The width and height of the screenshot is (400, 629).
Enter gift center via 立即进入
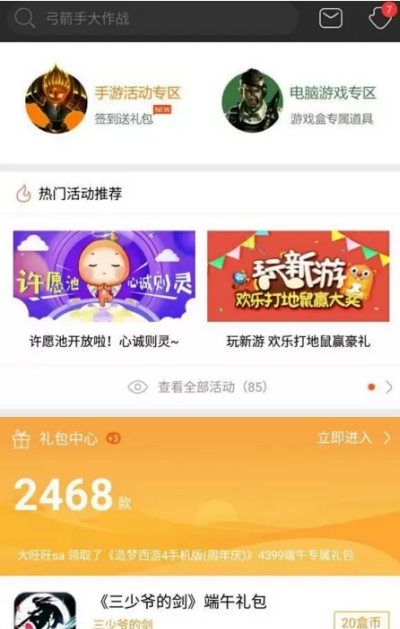[353, 438]
